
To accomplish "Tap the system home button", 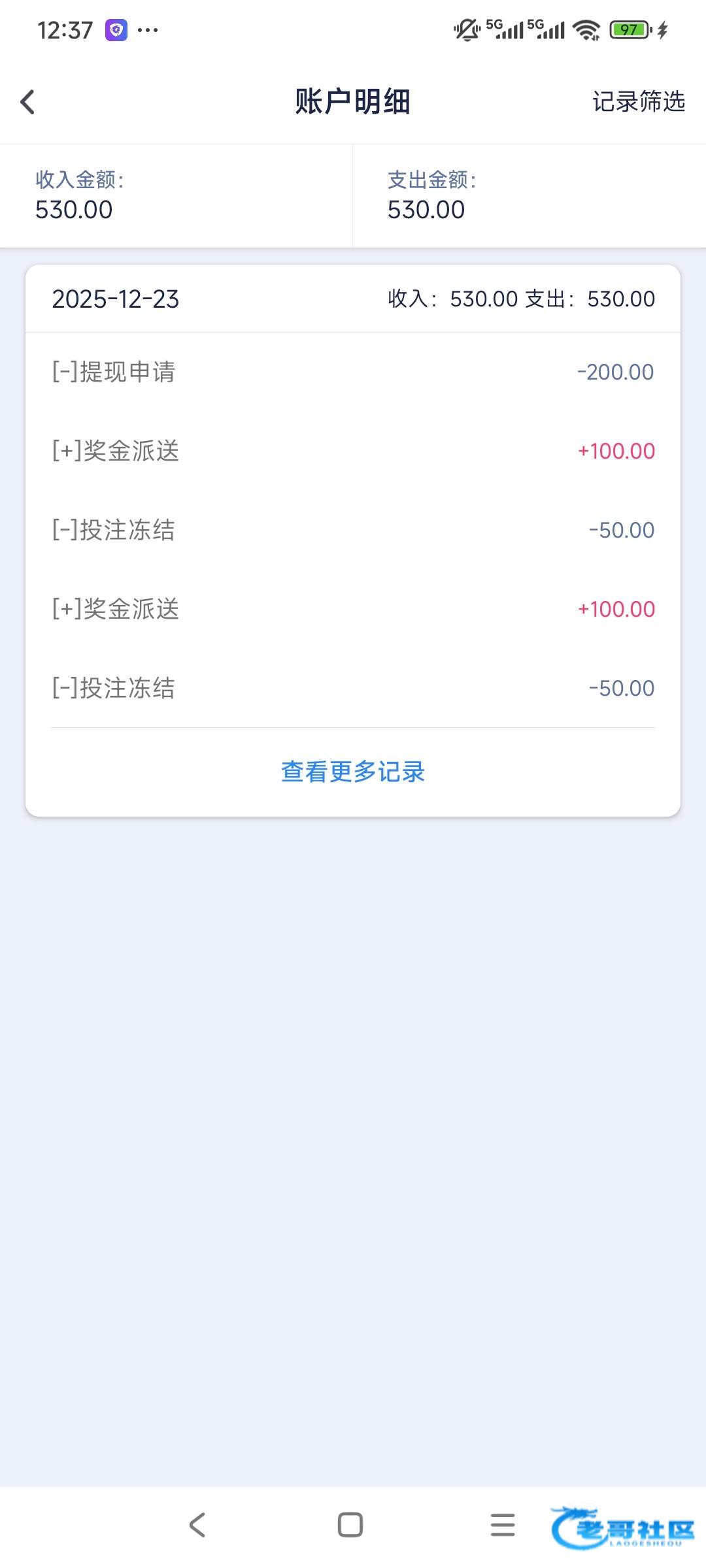I will 350,1525.
